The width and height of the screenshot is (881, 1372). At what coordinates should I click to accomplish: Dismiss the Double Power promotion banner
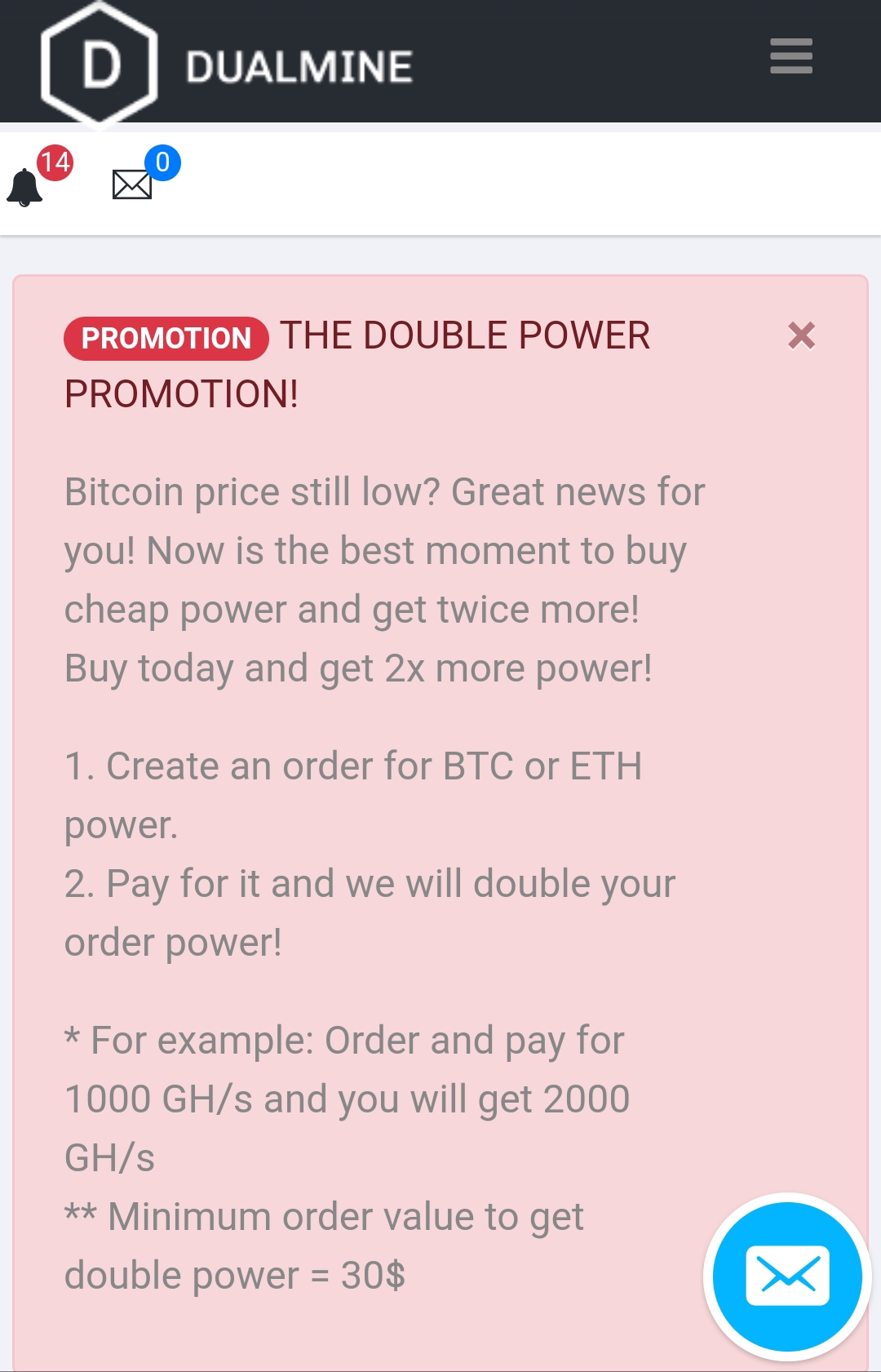click(801, 335)
